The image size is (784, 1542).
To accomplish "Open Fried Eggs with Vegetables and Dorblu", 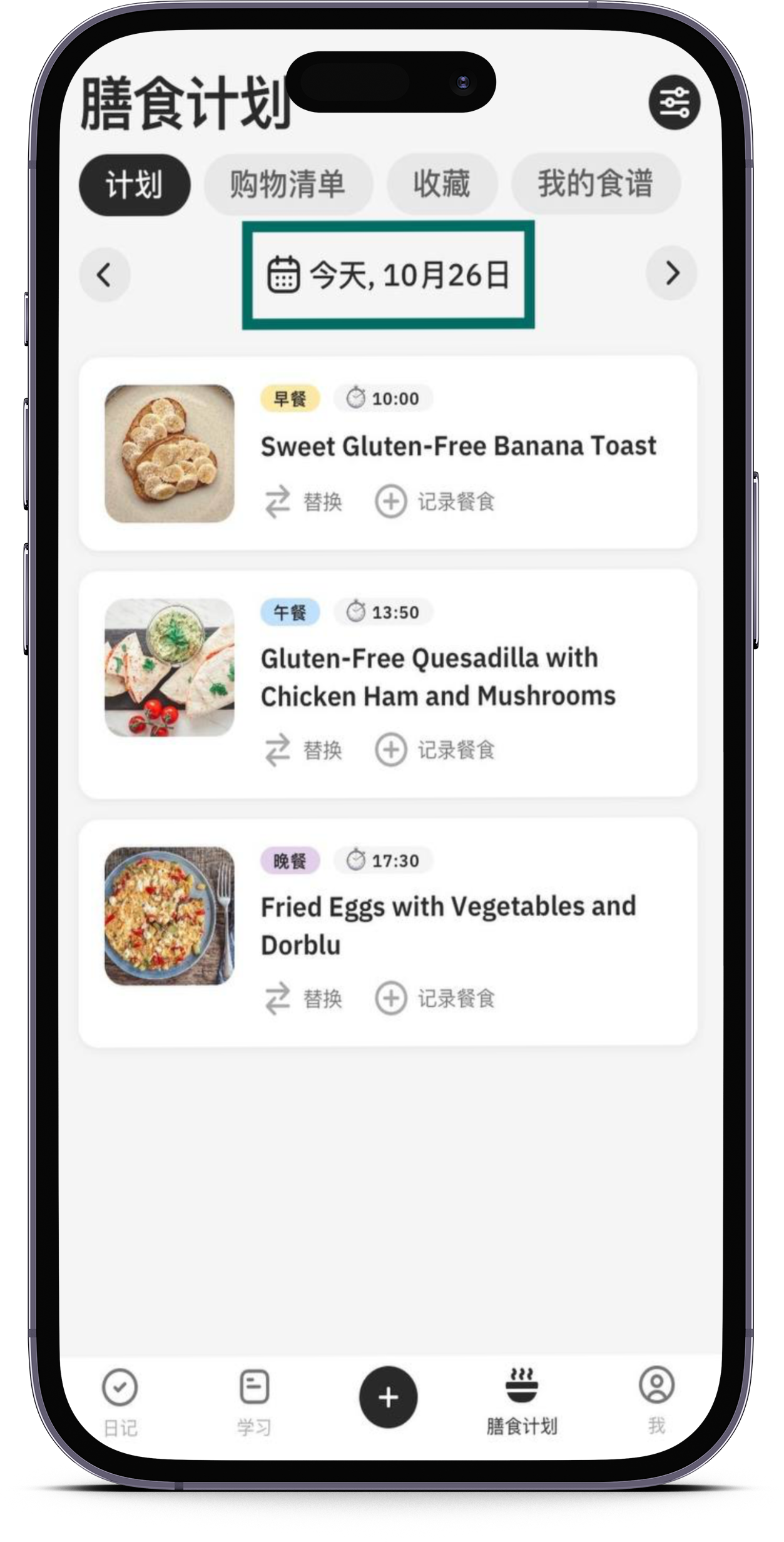I will (x=447, y=925).
